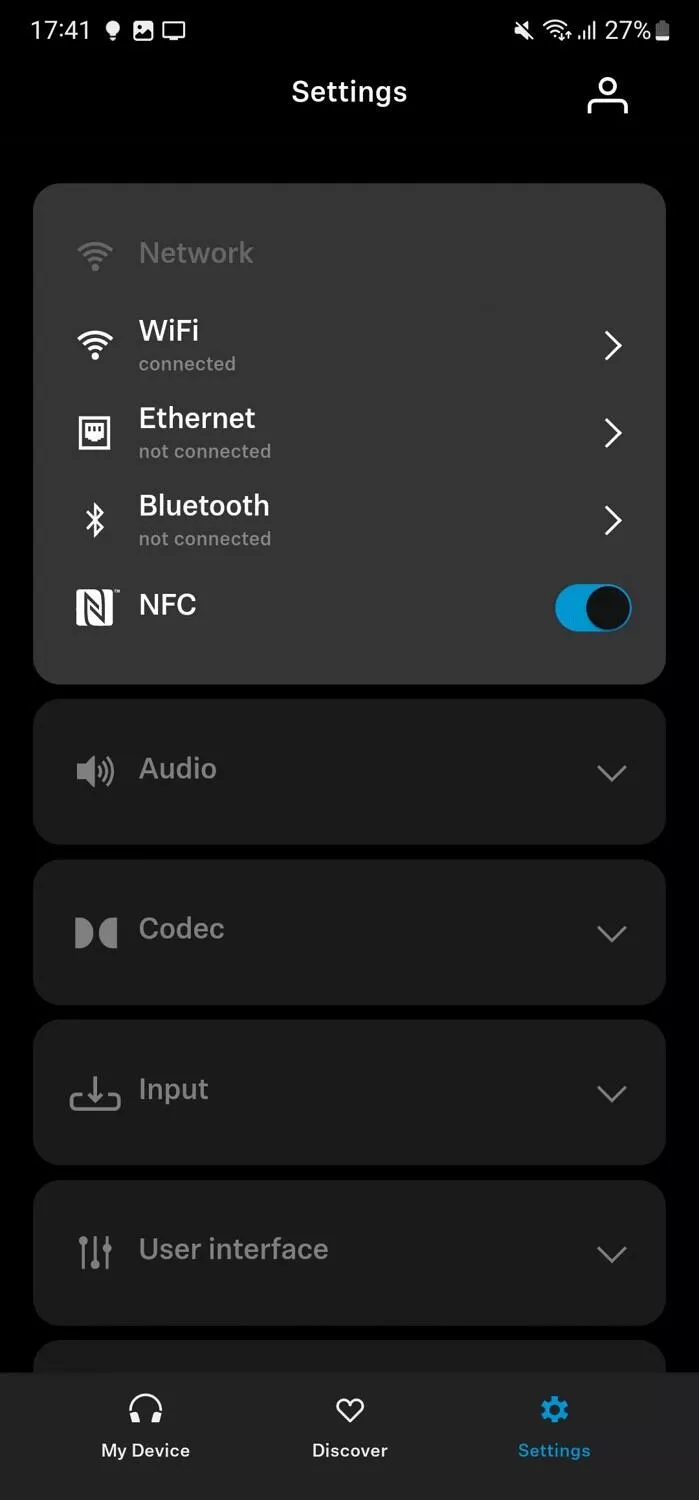The width and height of the screenshot is (699, 1500).
Task: Switch to the My Device tab
Action: click(x=145, y=1427)
